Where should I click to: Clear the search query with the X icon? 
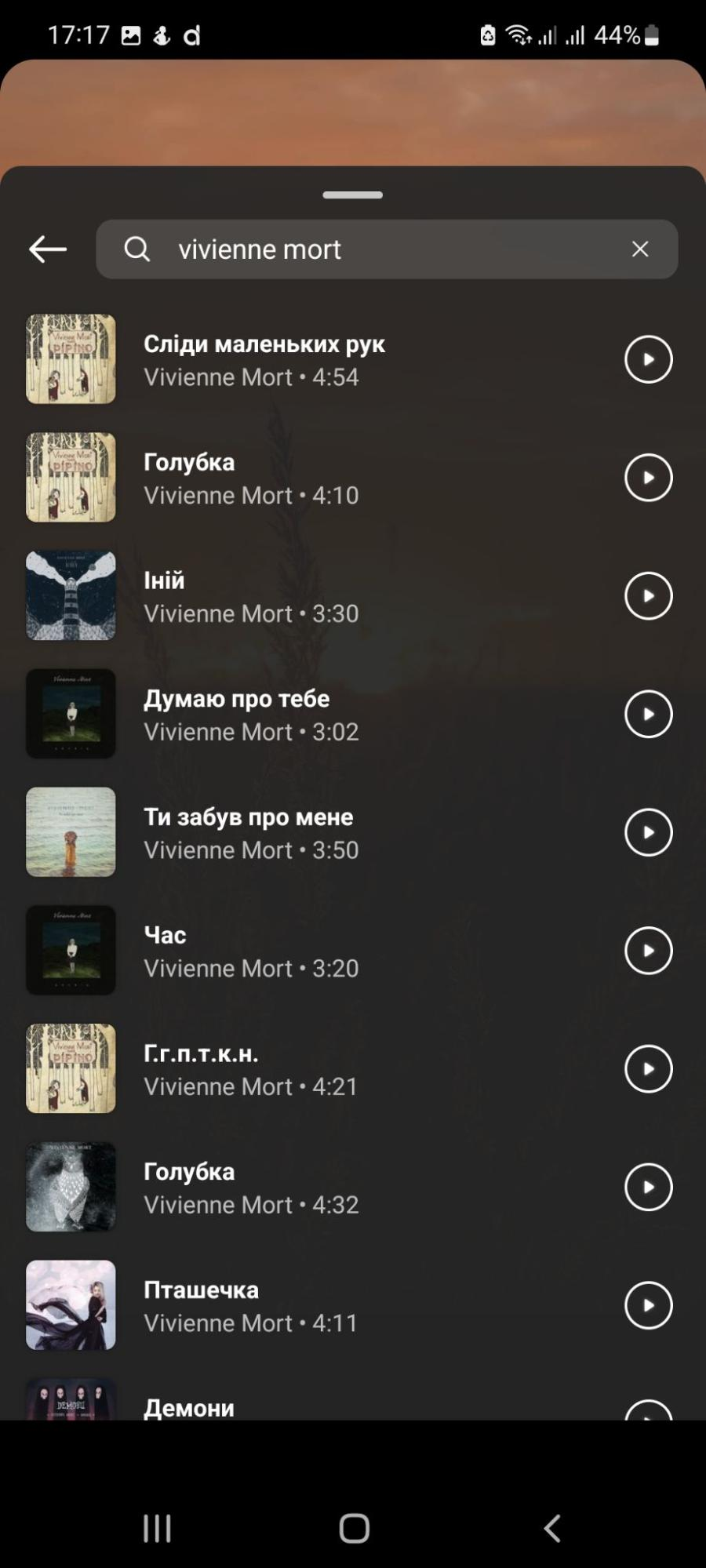pos(640,249)
